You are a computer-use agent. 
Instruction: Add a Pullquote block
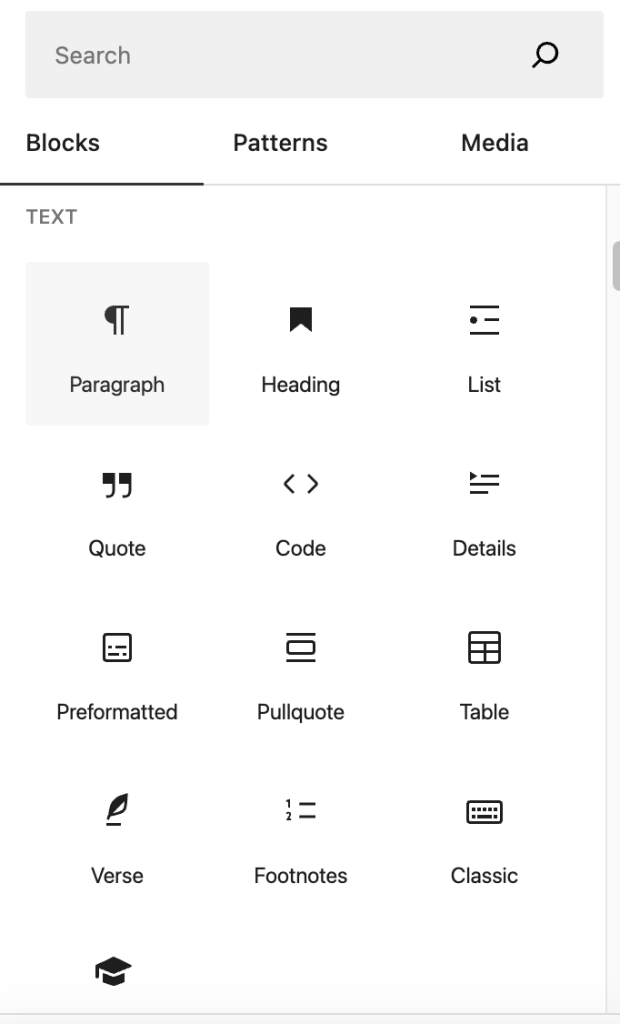[x=300, y=671]
